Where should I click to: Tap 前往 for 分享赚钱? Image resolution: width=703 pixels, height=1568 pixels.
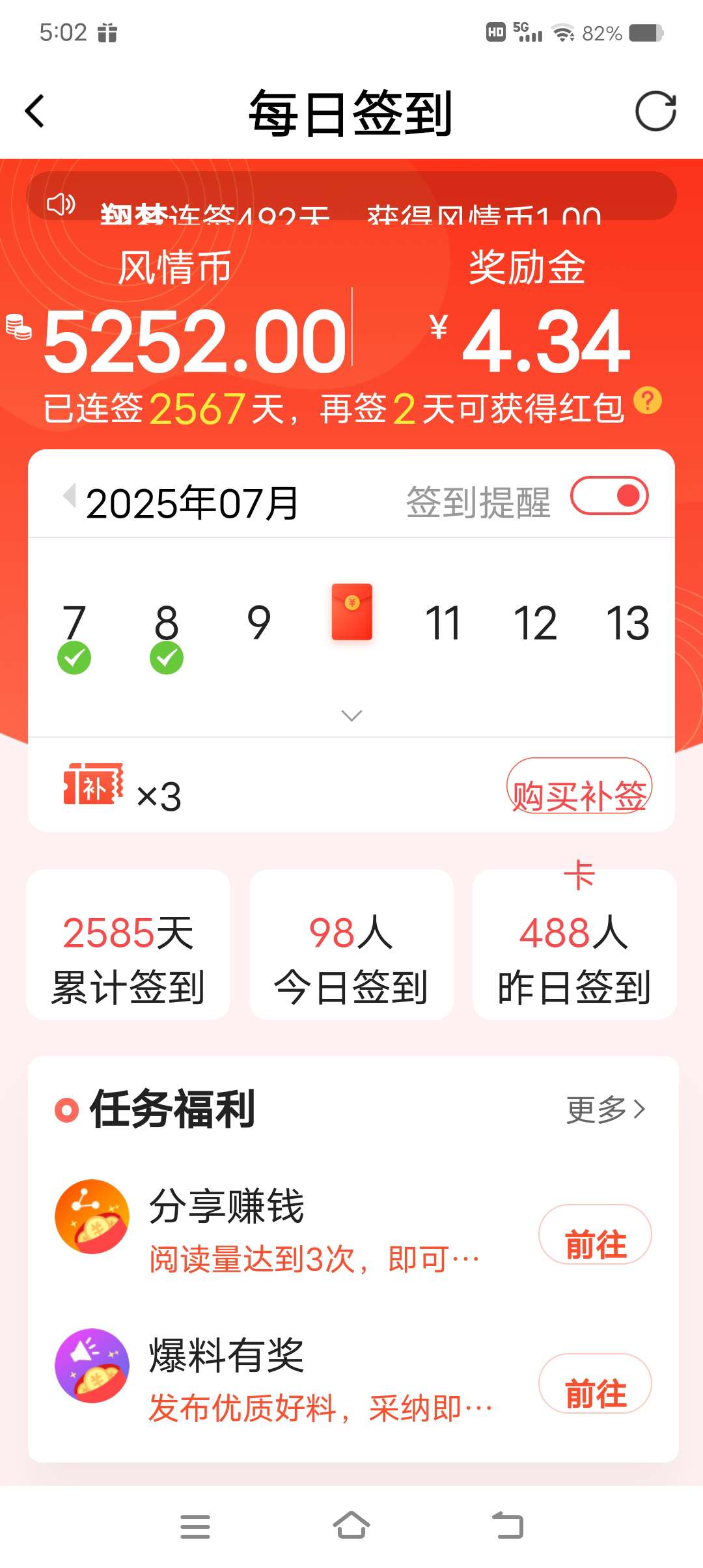tap(595, 1235)
